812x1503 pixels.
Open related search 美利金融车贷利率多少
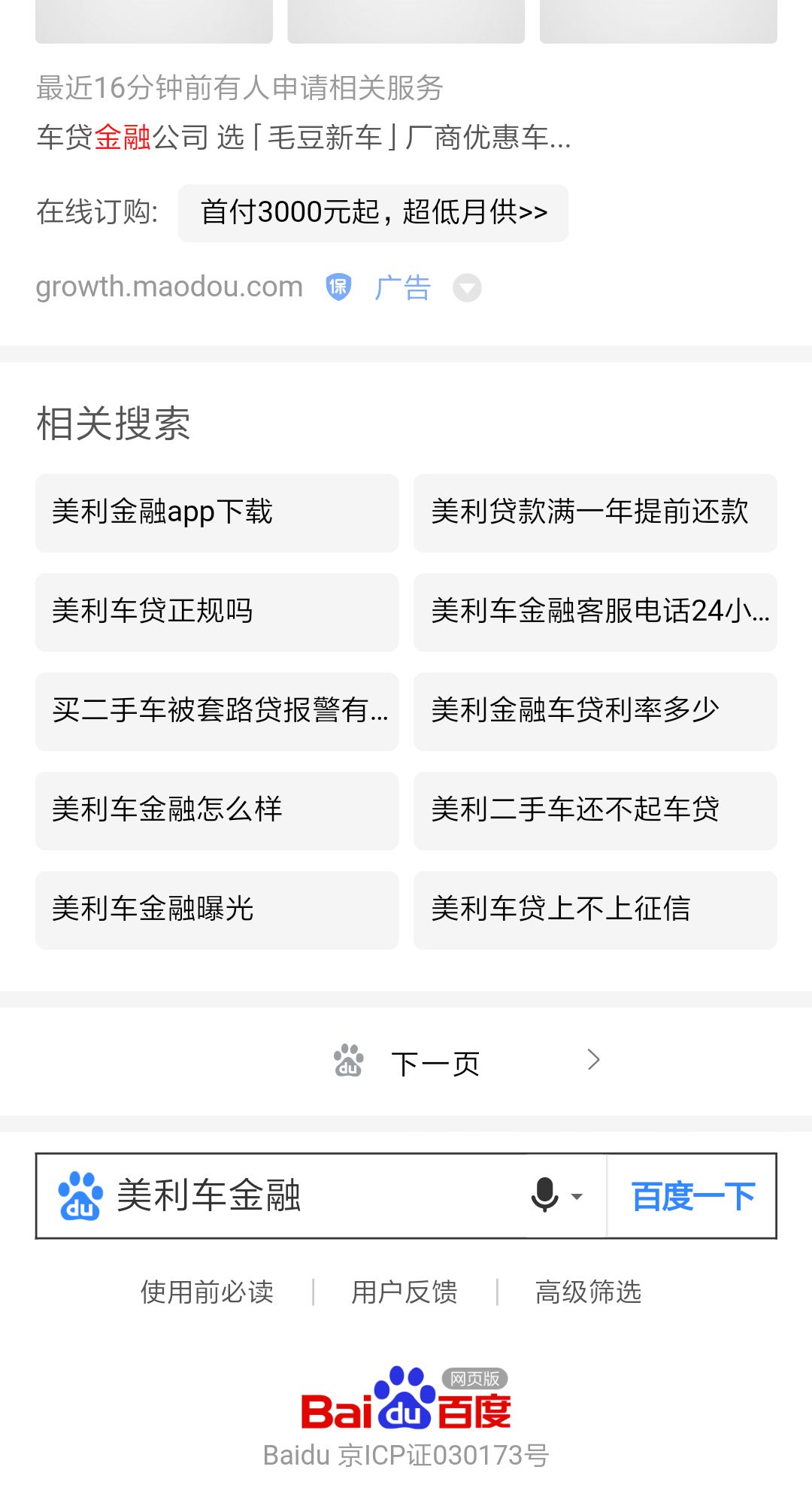pyautogui.click(x=595, y=712)
